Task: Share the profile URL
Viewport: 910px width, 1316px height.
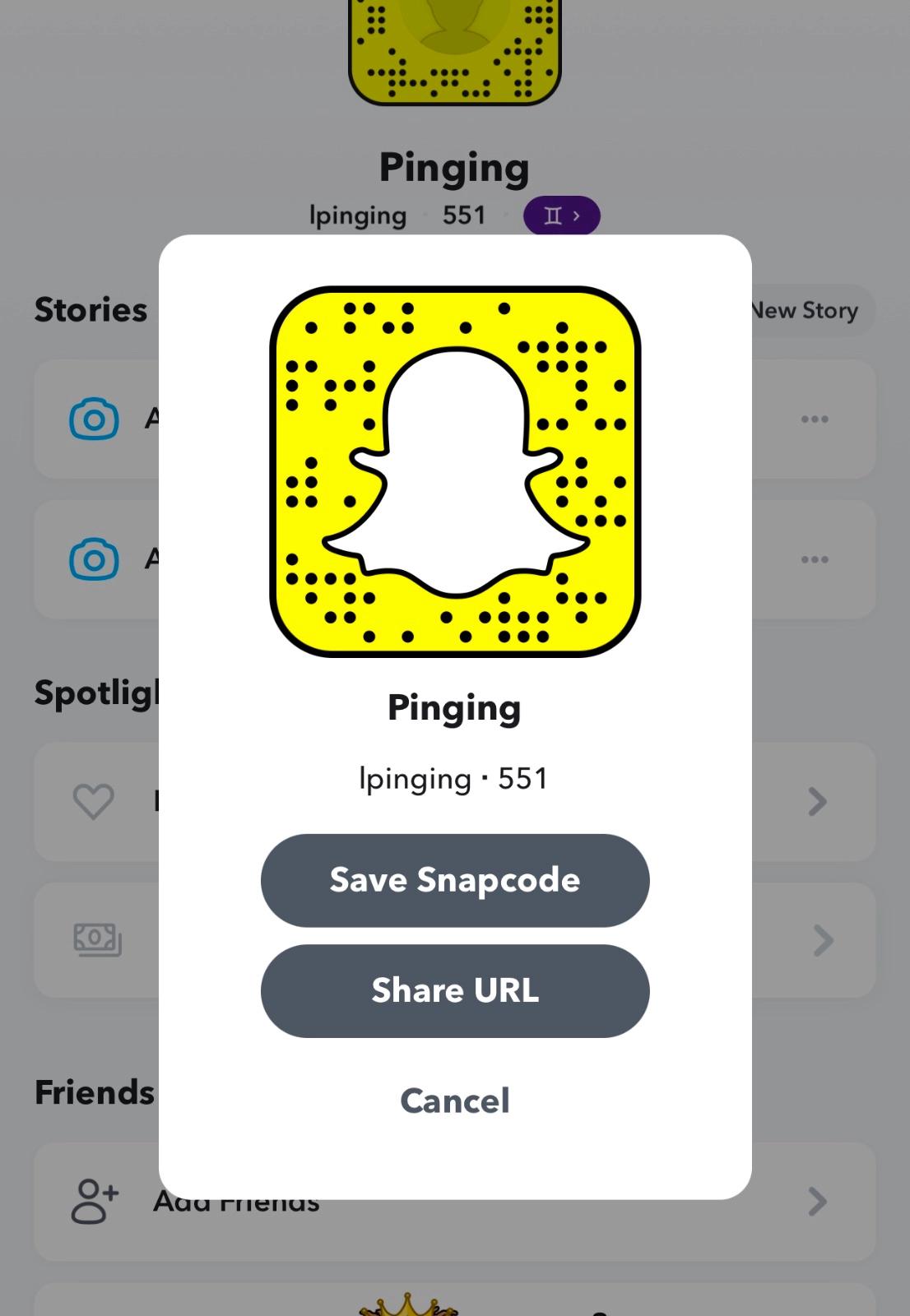Action: click(455, 990)
